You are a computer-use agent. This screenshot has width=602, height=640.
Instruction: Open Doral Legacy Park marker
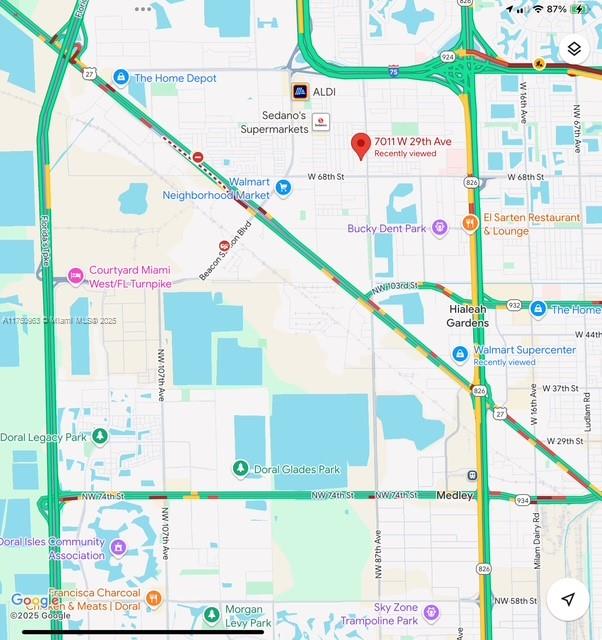tap(100, 437)
